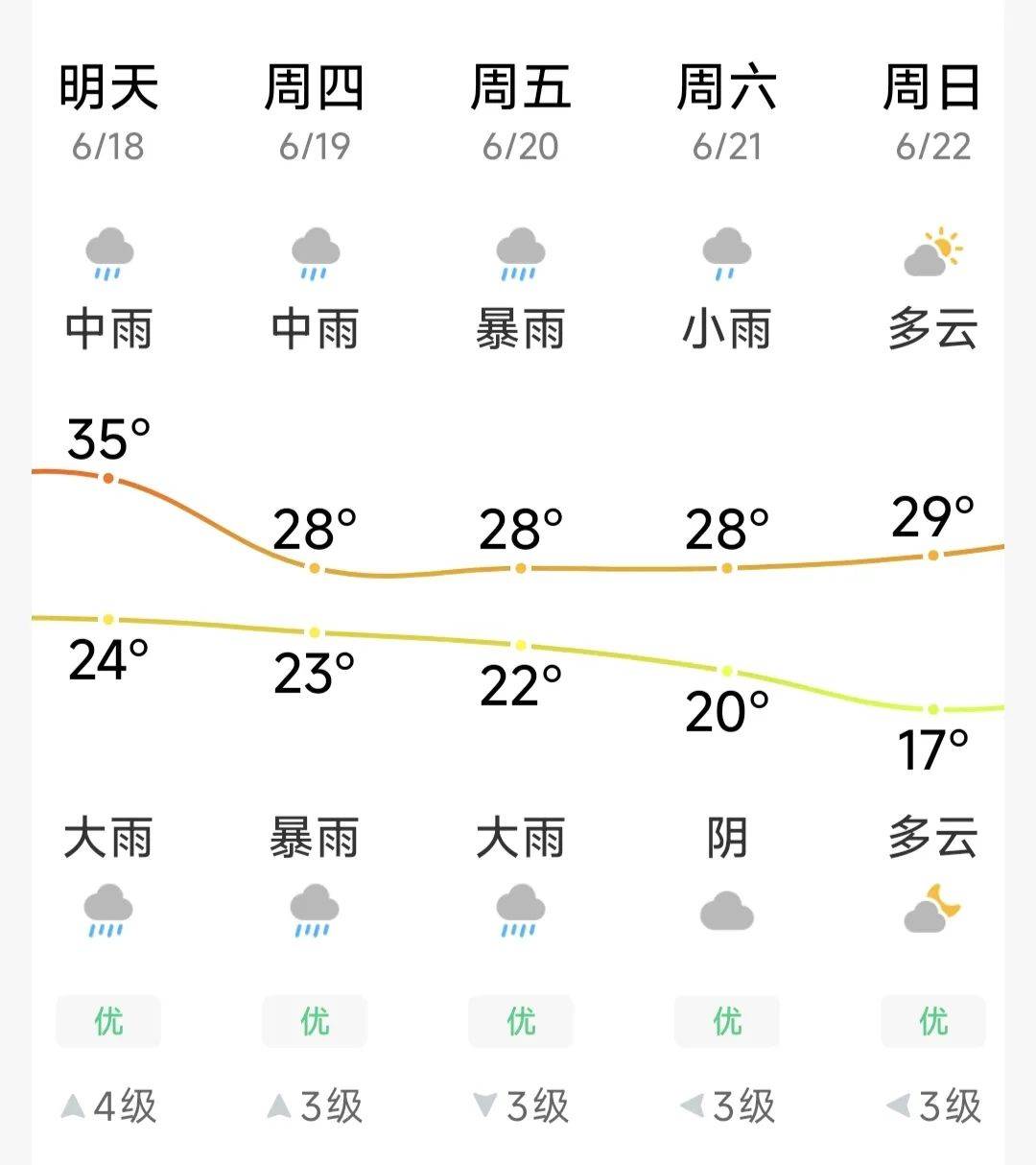1036x1165 pixels.
Task: Select the night heavy rain icon under 明天
Action: pos(108,912)
